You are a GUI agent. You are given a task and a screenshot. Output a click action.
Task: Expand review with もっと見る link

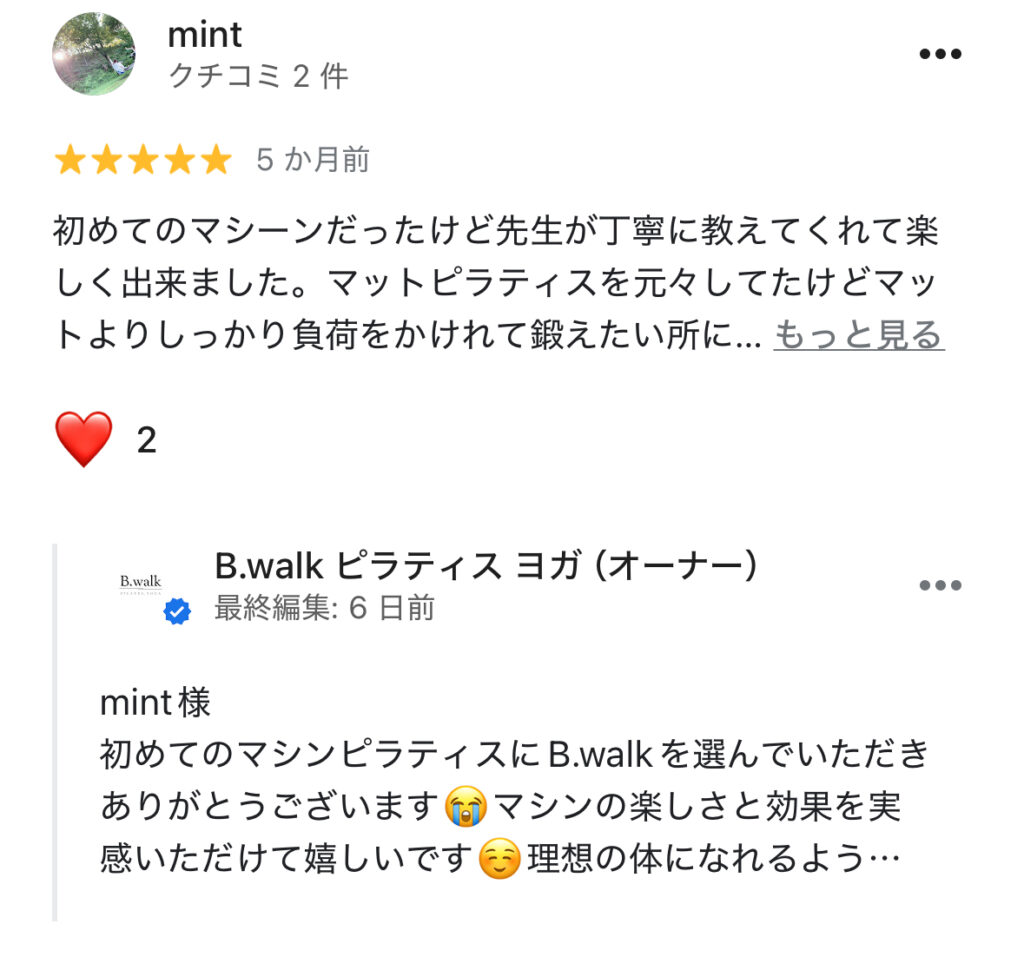click(x=859, y=337)
